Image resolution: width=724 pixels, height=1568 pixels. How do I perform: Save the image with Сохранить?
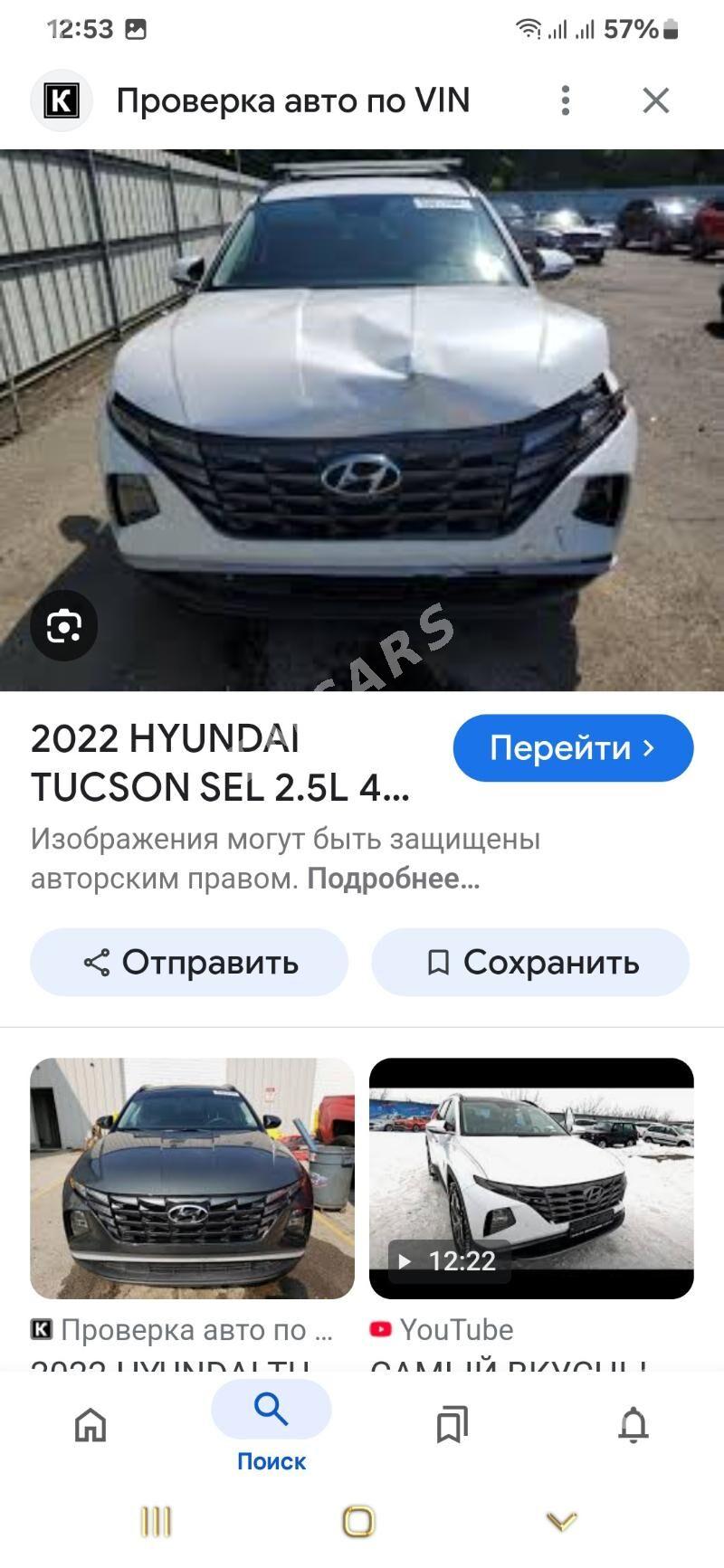pos(530,962)
